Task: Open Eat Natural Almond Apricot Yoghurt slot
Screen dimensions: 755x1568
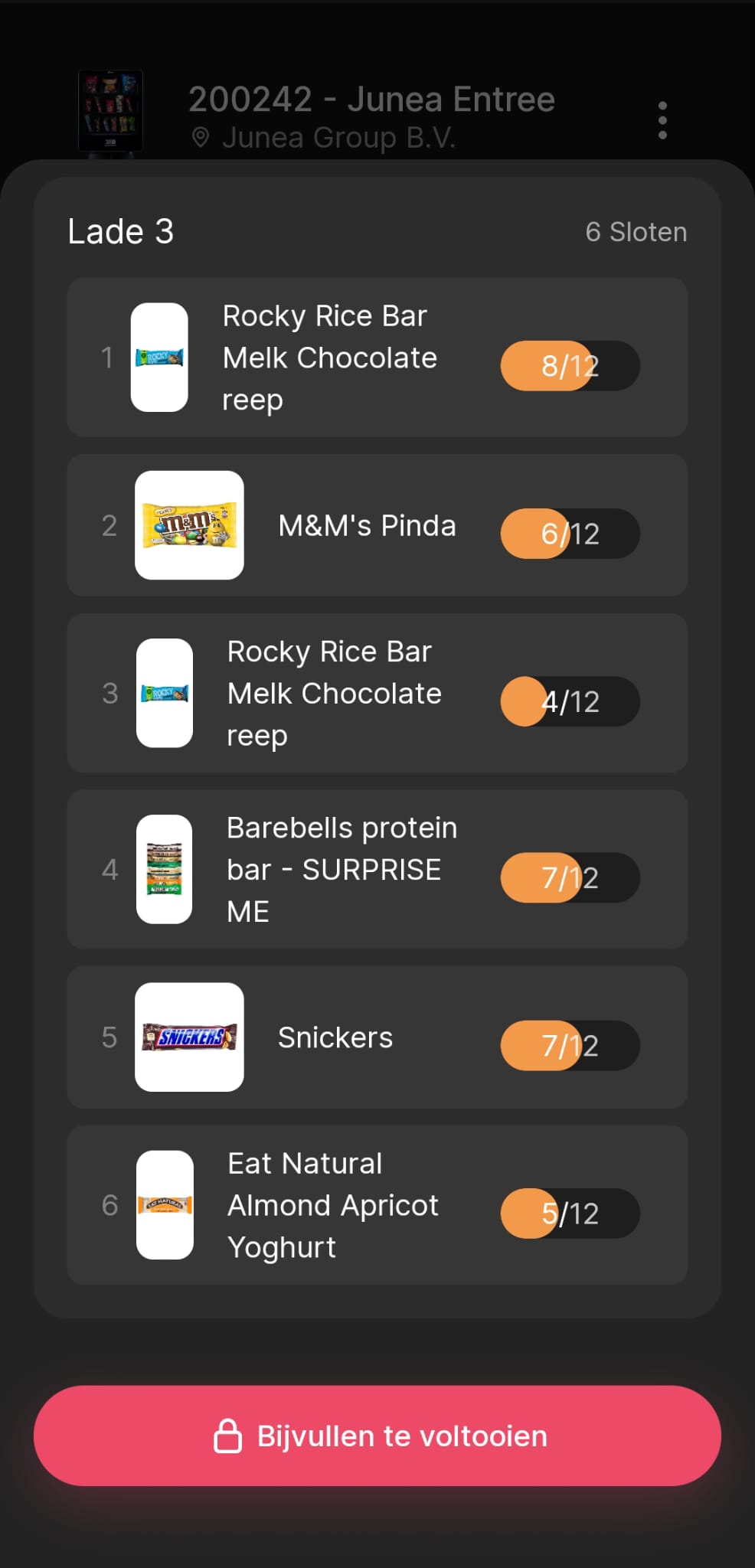Action: click(377, 1205)
